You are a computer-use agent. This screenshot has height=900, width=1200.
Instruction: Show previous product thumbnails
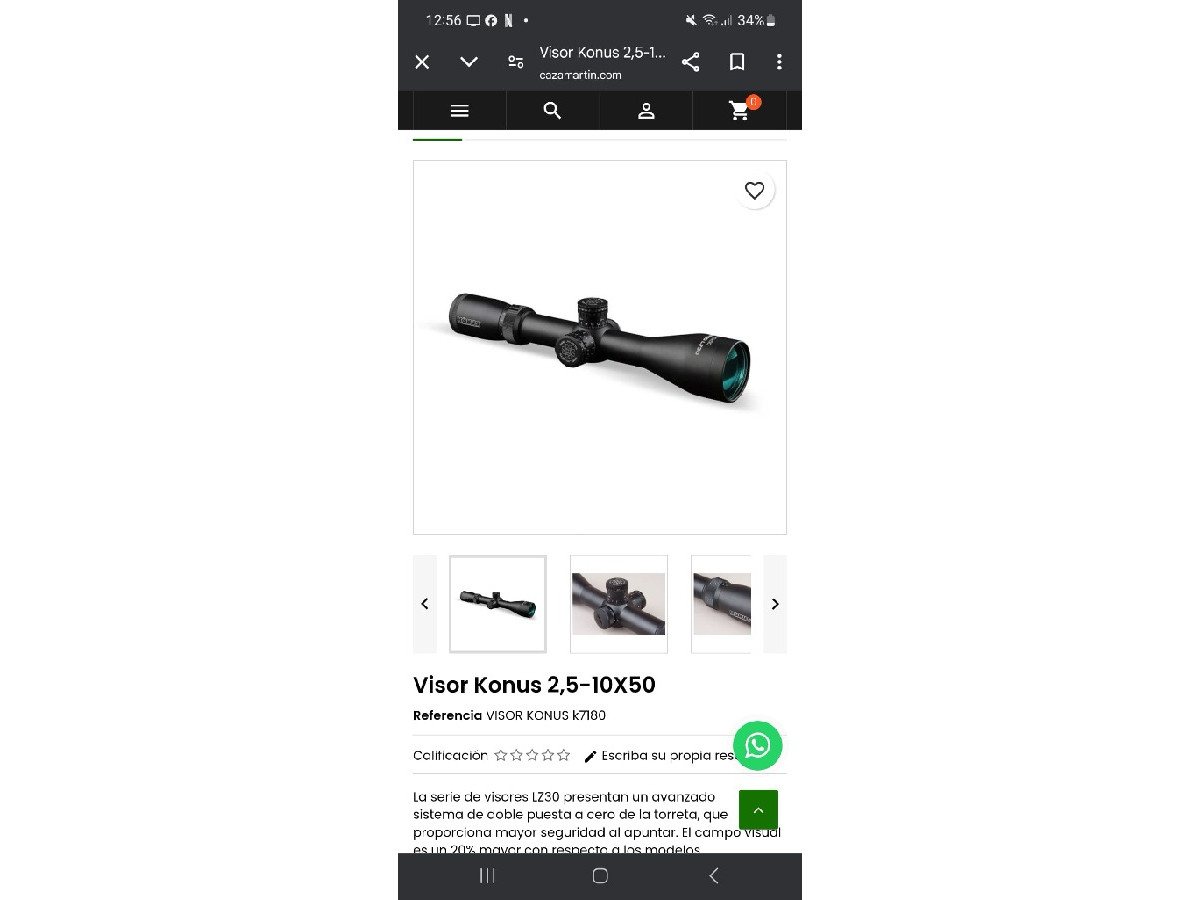pyautogui.click(x=425, y=604)
